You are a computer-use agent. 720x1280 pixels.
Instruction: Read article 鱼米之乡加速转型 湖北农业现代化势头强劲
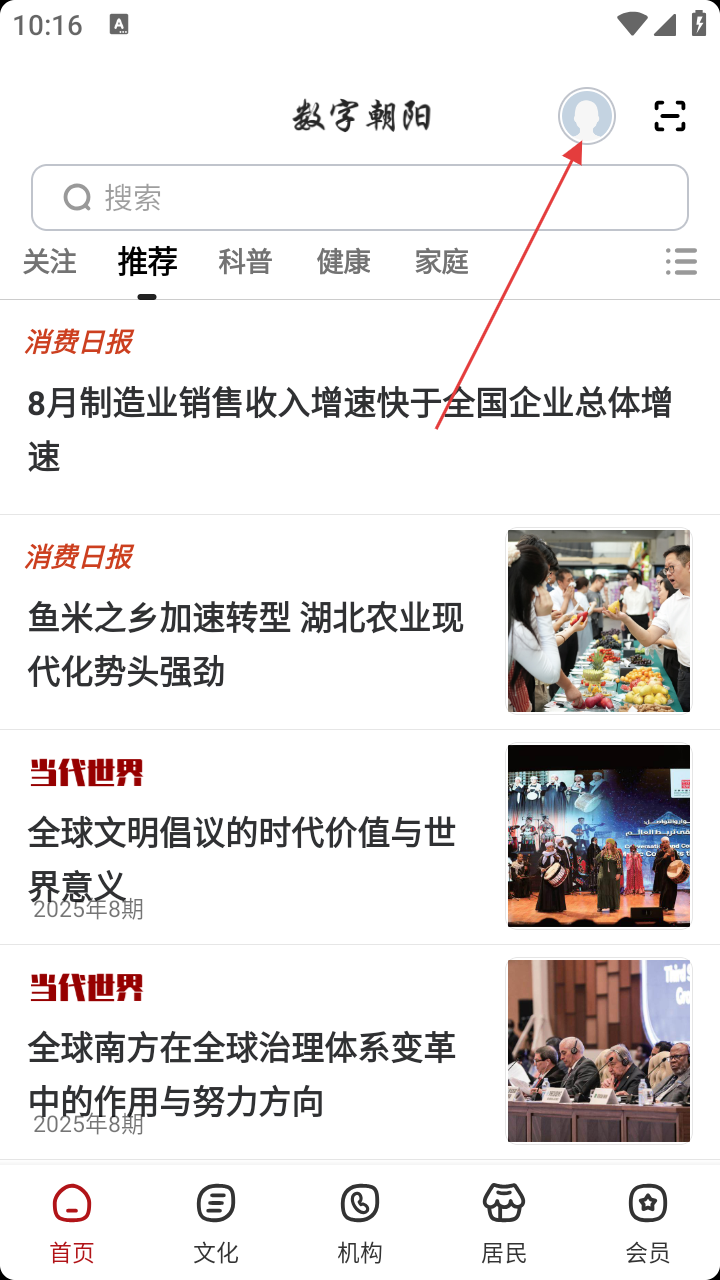[x=246, y=645]
